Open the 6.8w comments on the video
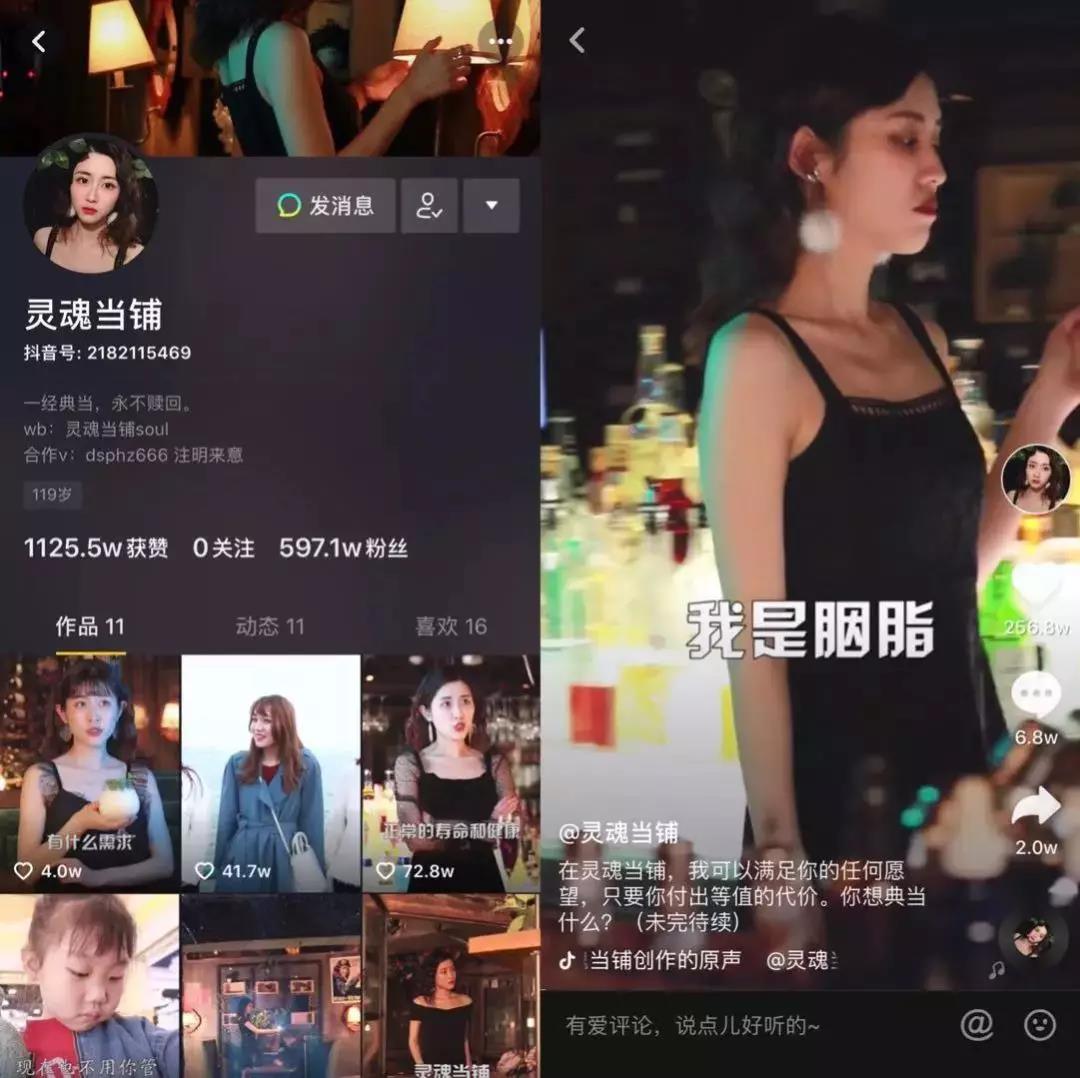This screenshot has height=1078, width=1080. click(1036, 695)
